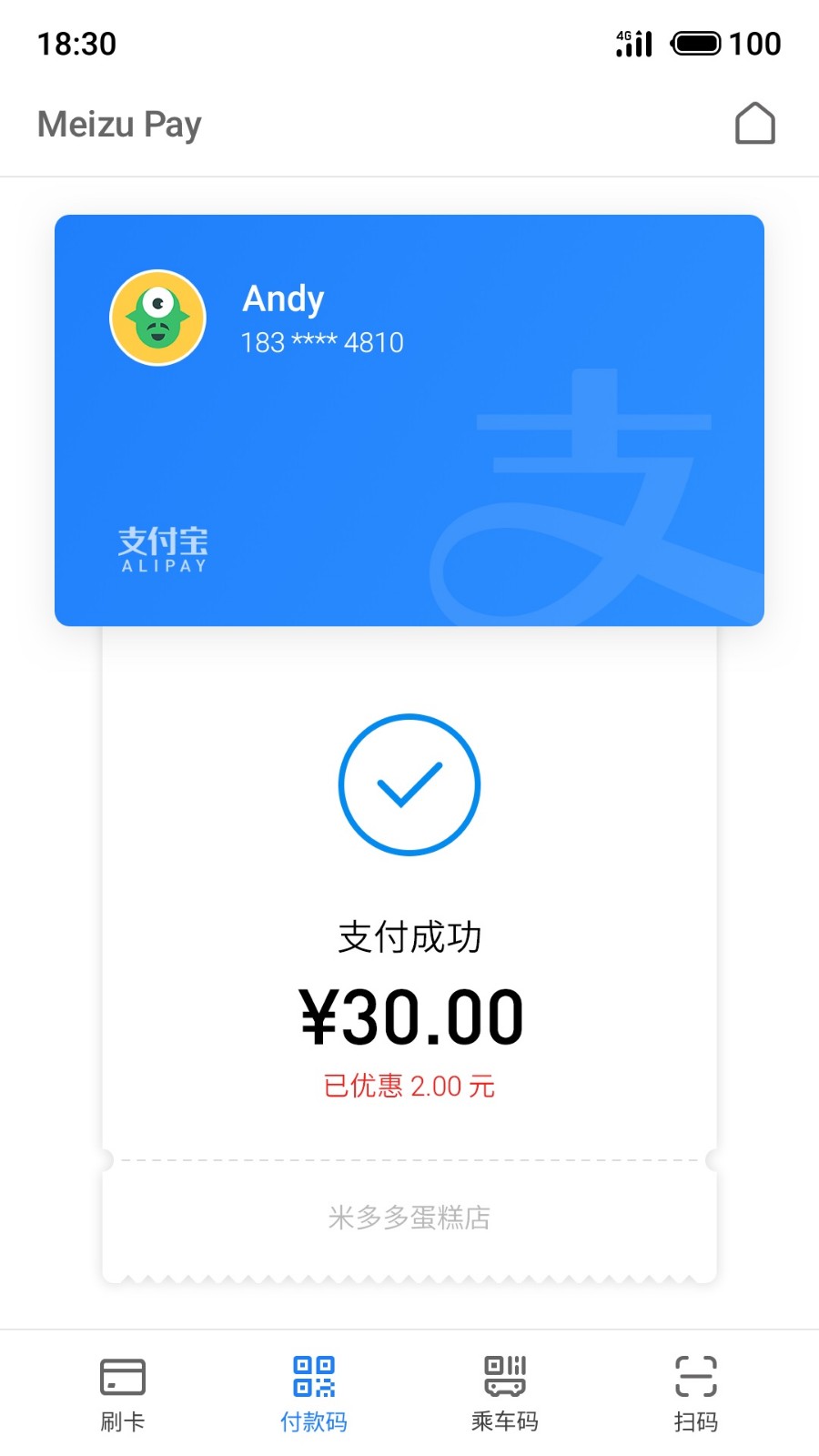Tap the home icon in the header
Image resolution: width=819 pixels, height=1456 pixels.
coord(754,124)
